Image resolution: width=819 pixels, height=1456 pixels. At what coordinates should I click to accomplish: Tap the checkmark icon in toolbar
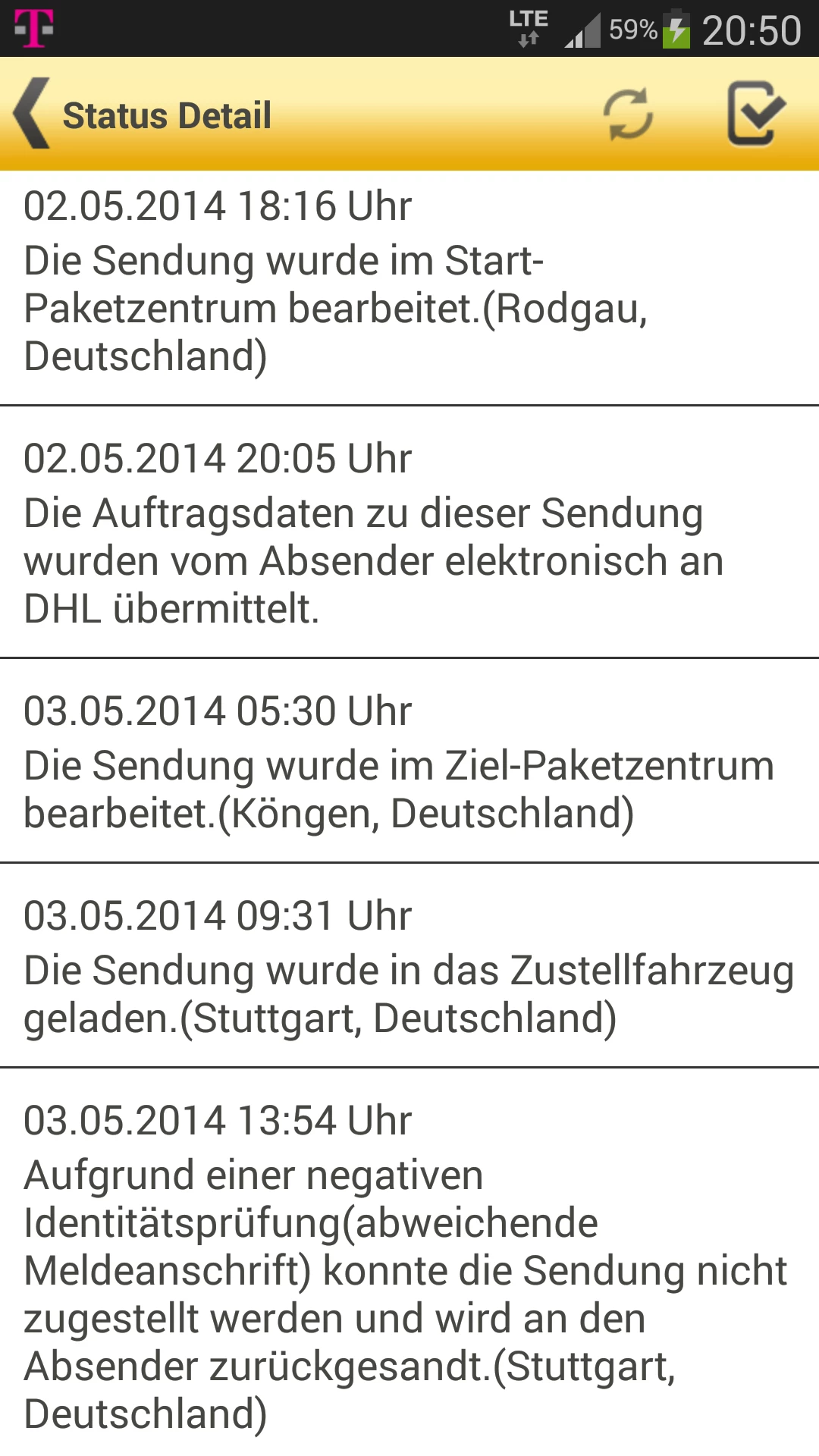point(755,115)
